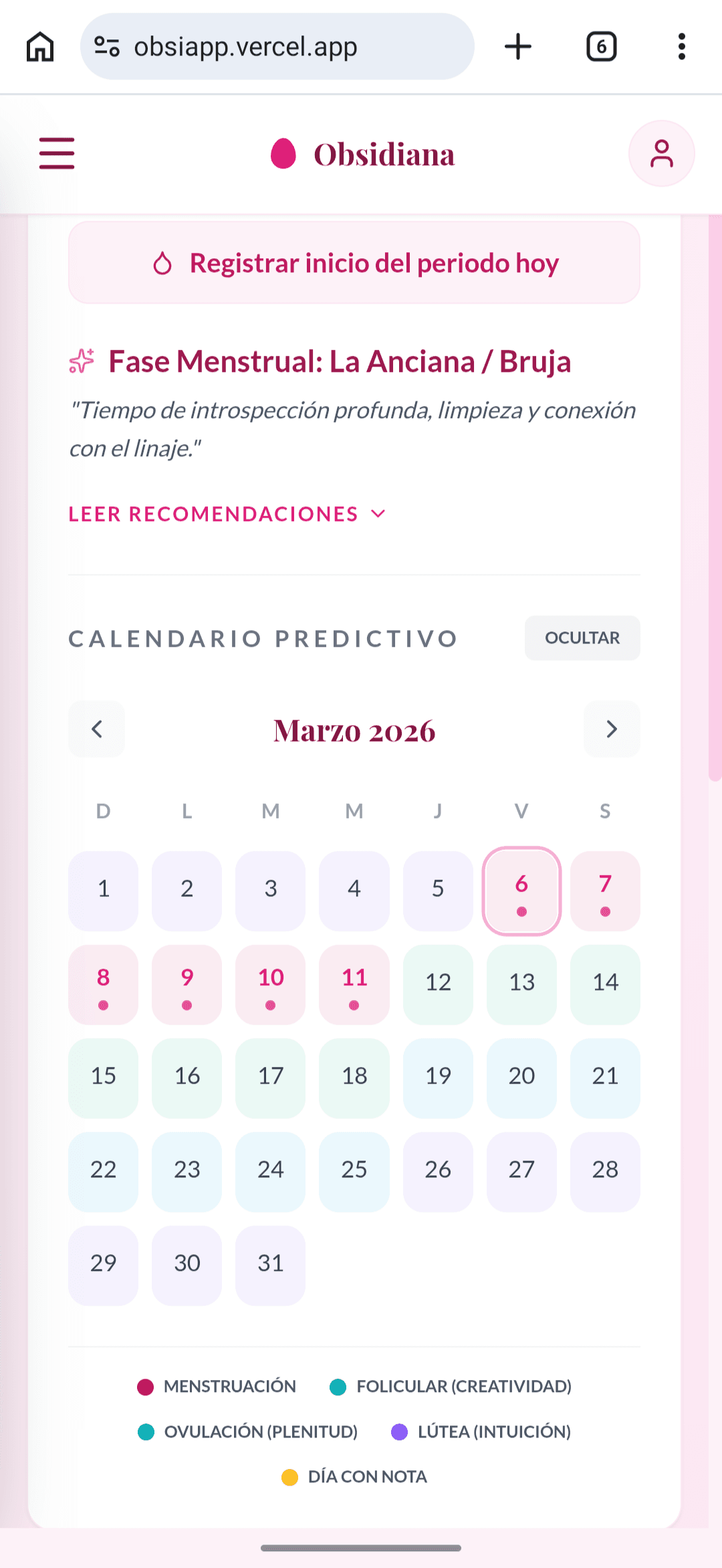The width and height of the screenshot is (722, 1568).
Task: Click the sparkle icon next to Fase Menstrual
Action: point(82,361)
